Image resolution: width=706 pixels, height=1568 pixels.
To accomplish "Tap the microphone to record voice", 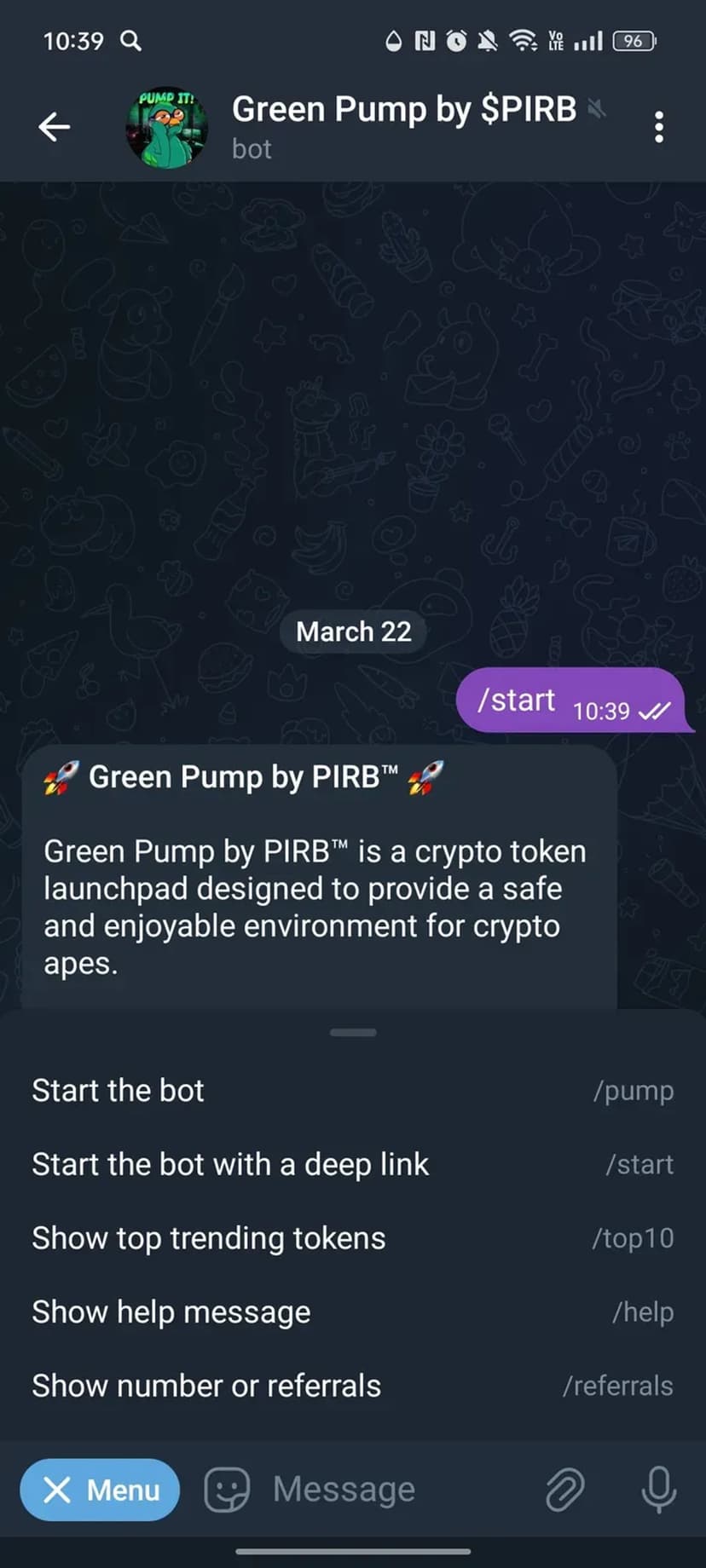I will tap(658, 1490).
